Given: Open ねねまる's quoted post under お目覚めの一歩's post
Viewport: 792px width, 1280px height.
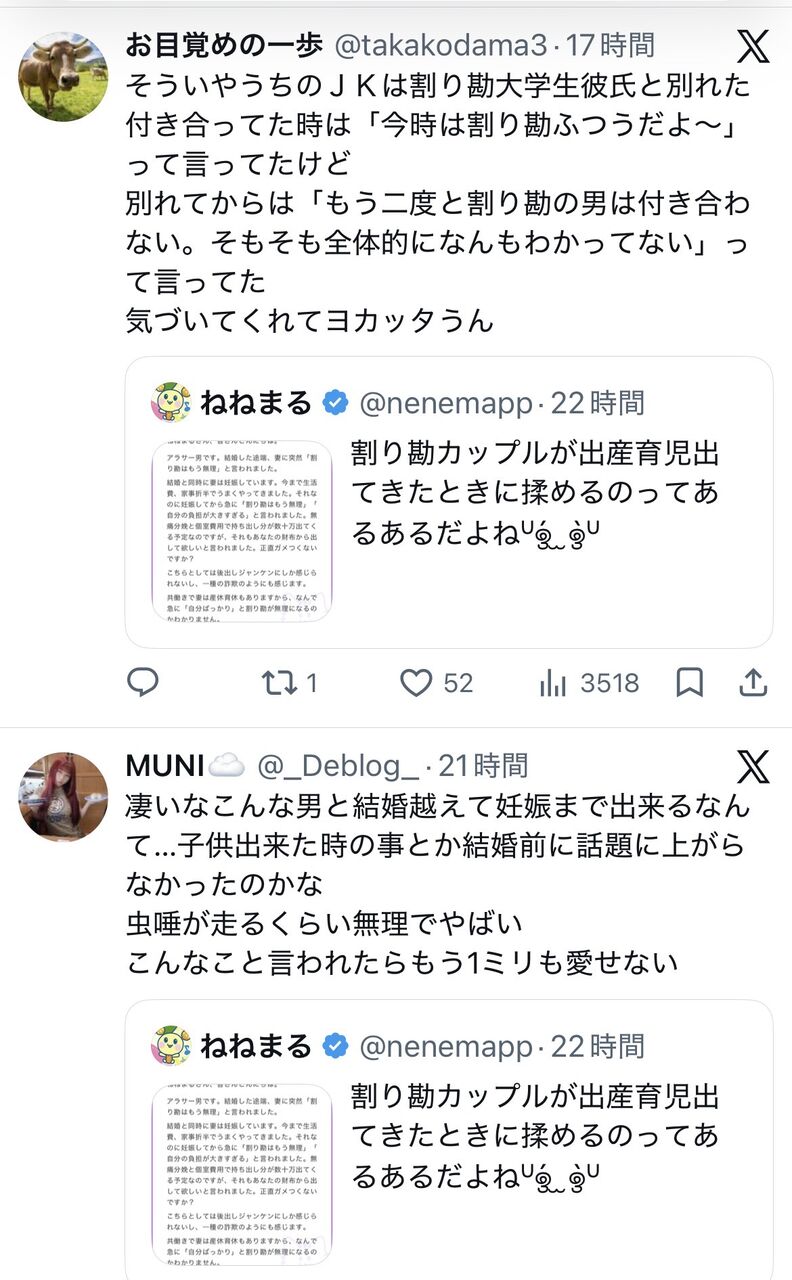Looking at the screenshot, I should tap(449, 502).
